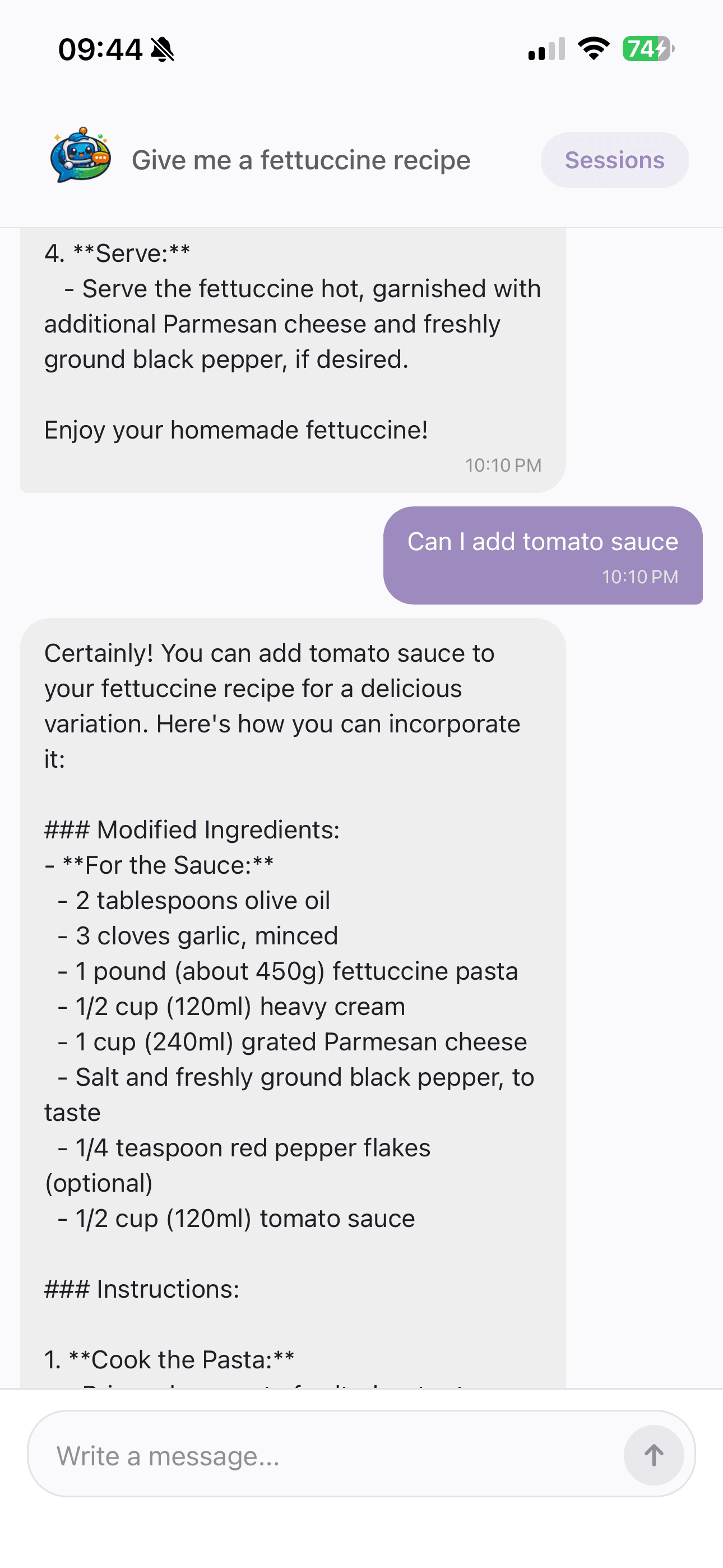Open the Sessions panel

tap(614, 159)
